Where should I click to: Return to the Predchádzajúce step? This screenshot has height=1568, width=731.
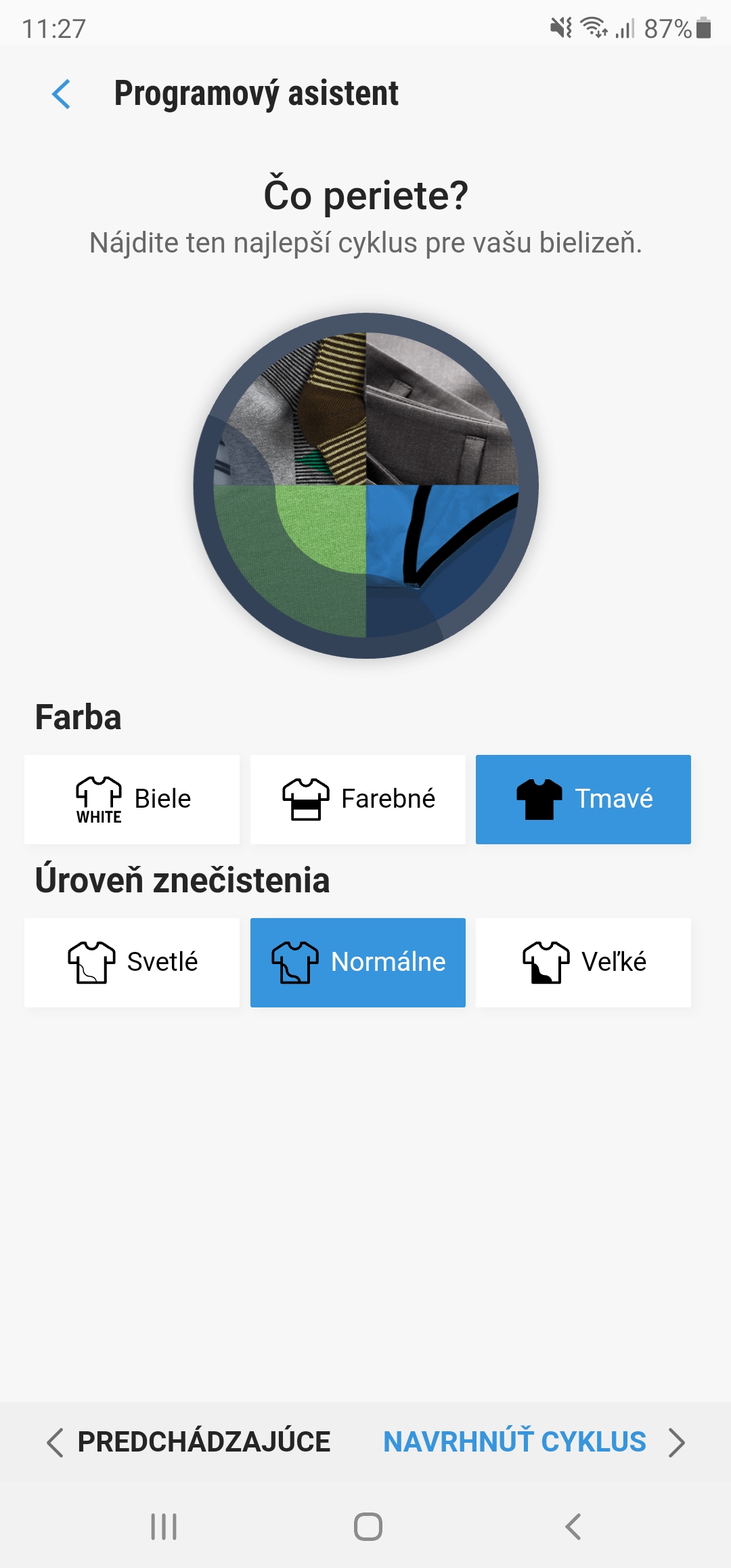[189, 1442]
